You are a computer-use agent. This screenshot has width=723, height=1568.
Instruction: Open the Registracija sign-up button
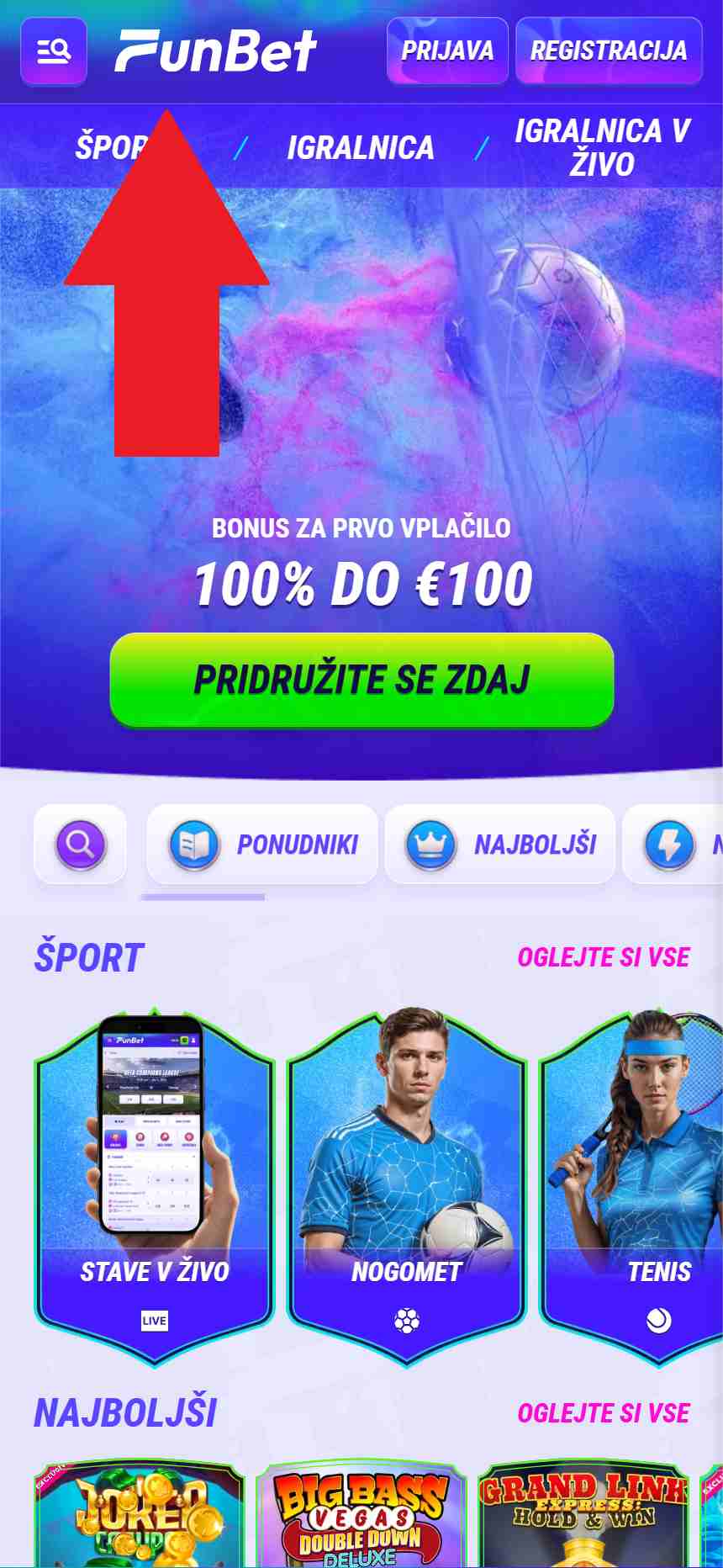tap(609, 50)
